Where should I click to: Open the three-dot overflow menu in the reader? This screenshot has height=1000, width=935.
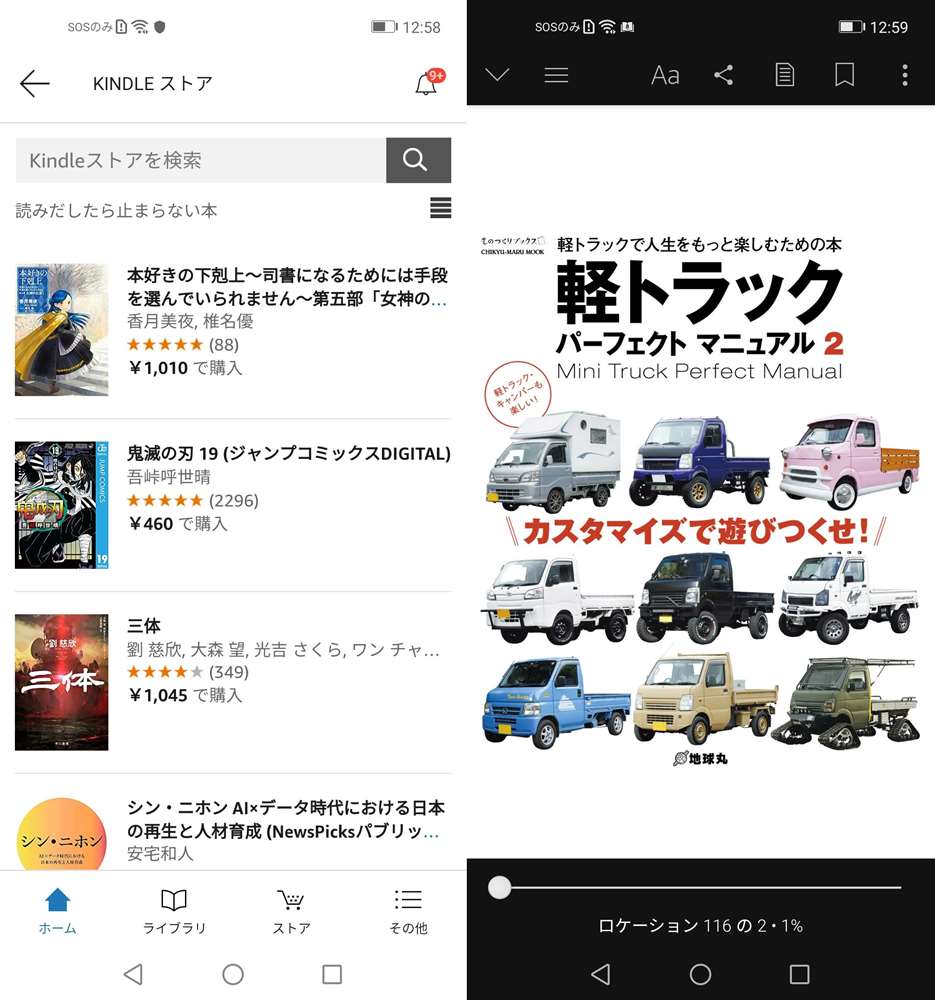click(905, 75)
